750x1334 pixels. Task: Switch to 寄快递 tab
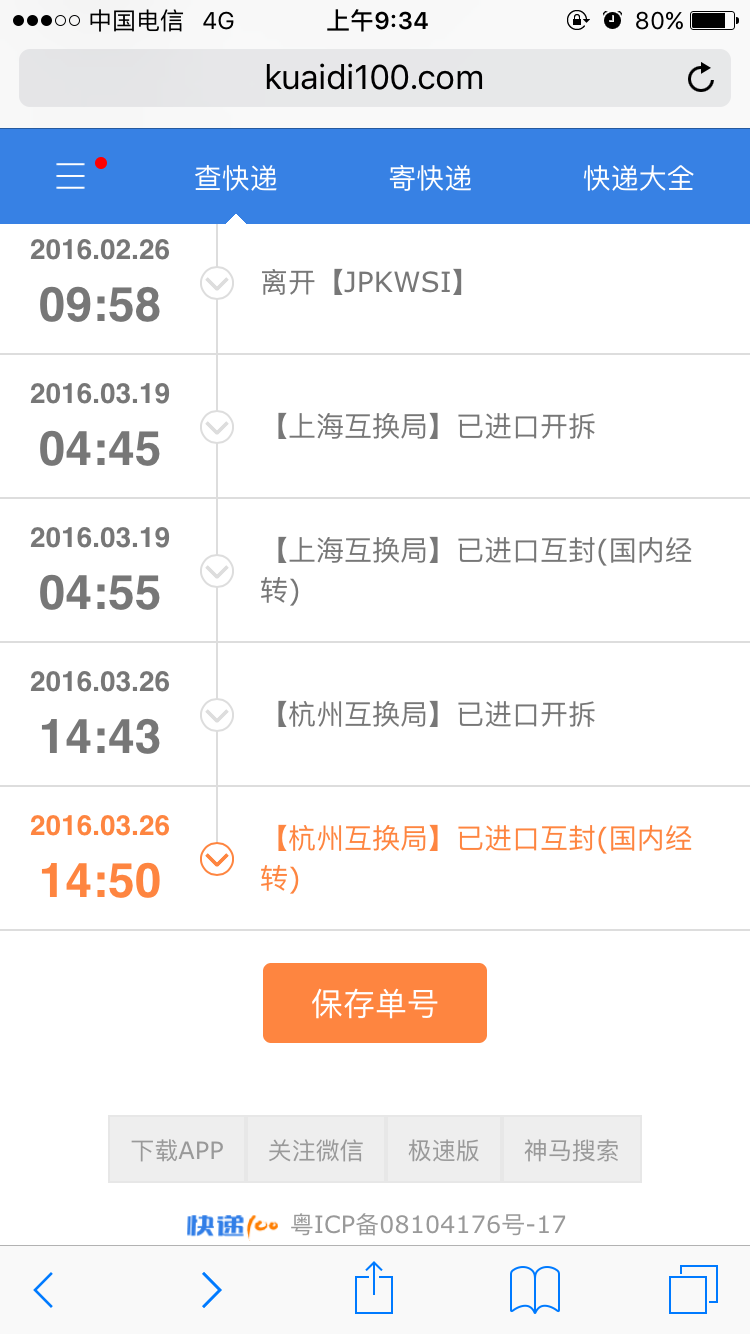pos(430,179)
